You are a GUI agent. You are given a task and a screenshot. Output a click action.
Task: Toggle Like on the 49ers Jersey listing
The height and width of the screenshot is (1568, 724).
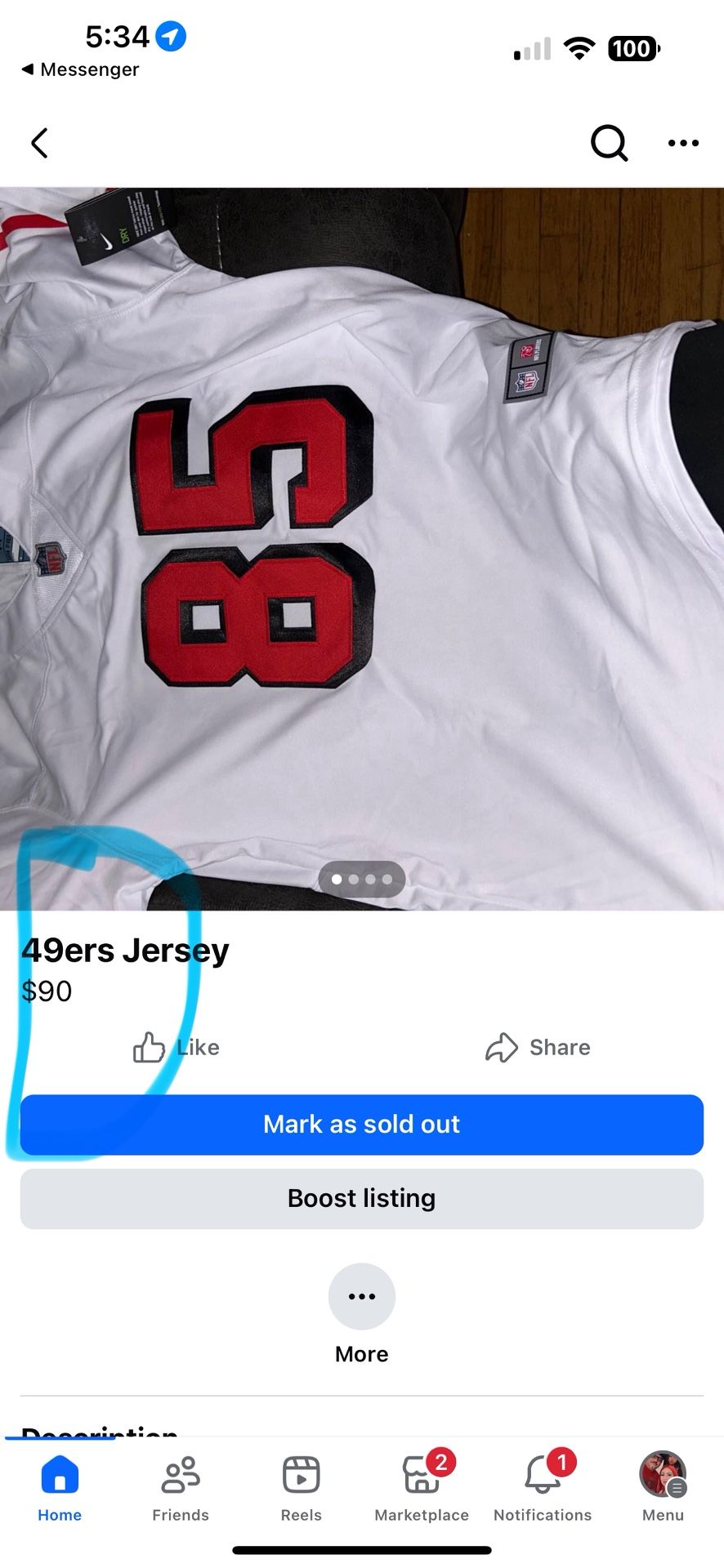click(x=176, y=1047)
